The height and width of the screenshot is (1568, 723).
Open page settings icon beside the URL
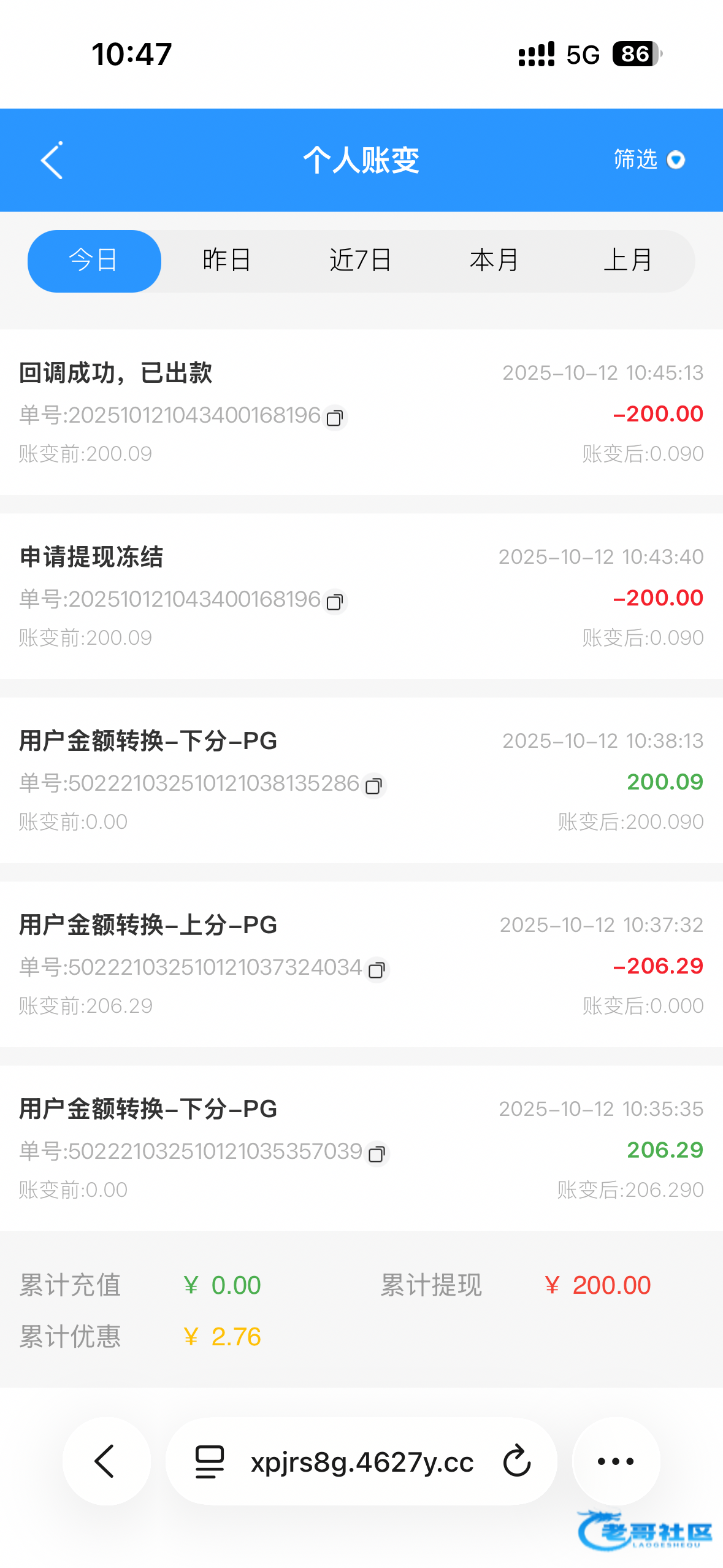tap(209, 1461)
